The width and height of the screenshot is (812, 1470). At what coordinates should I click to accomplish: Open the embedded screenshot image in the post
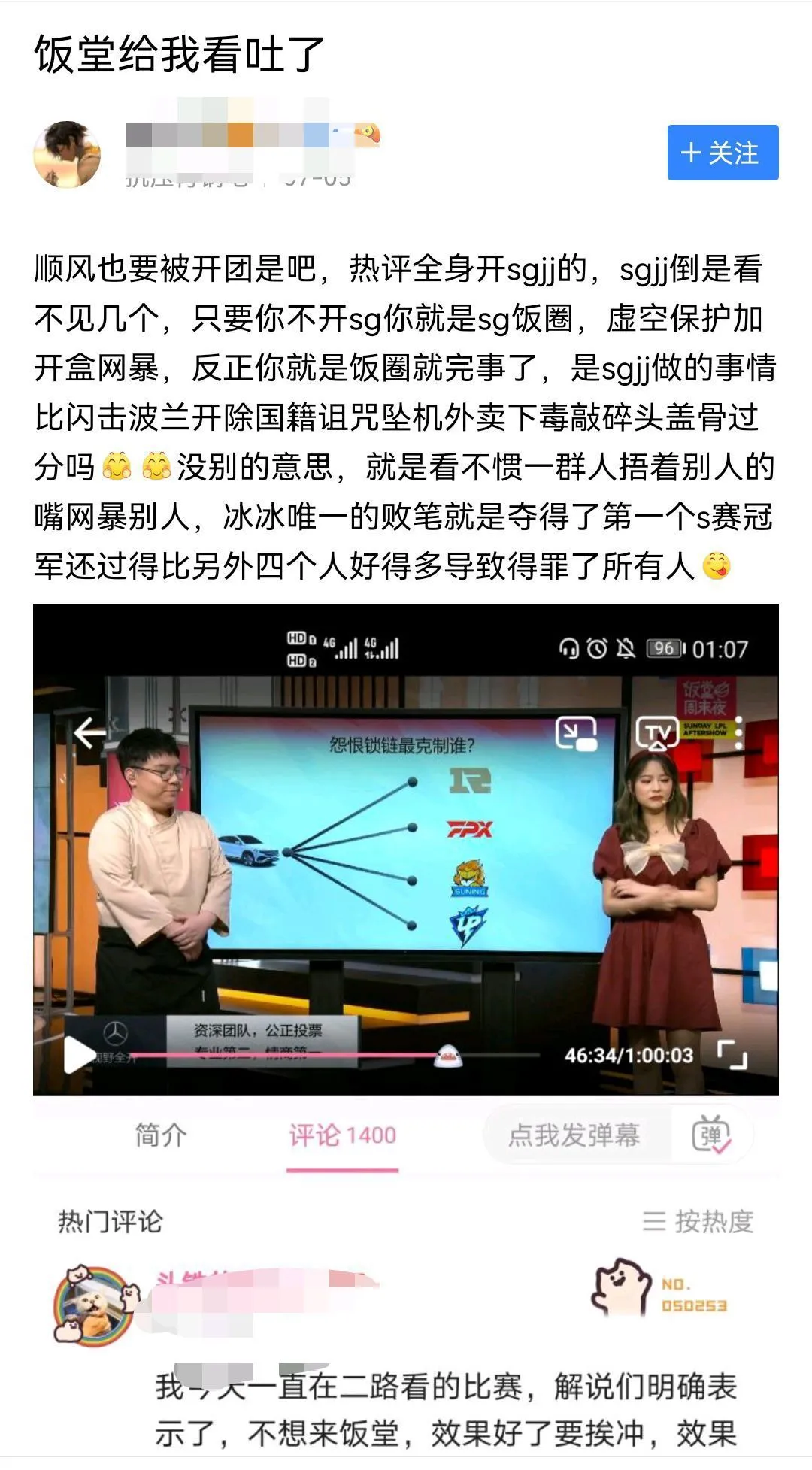point(405,848)
